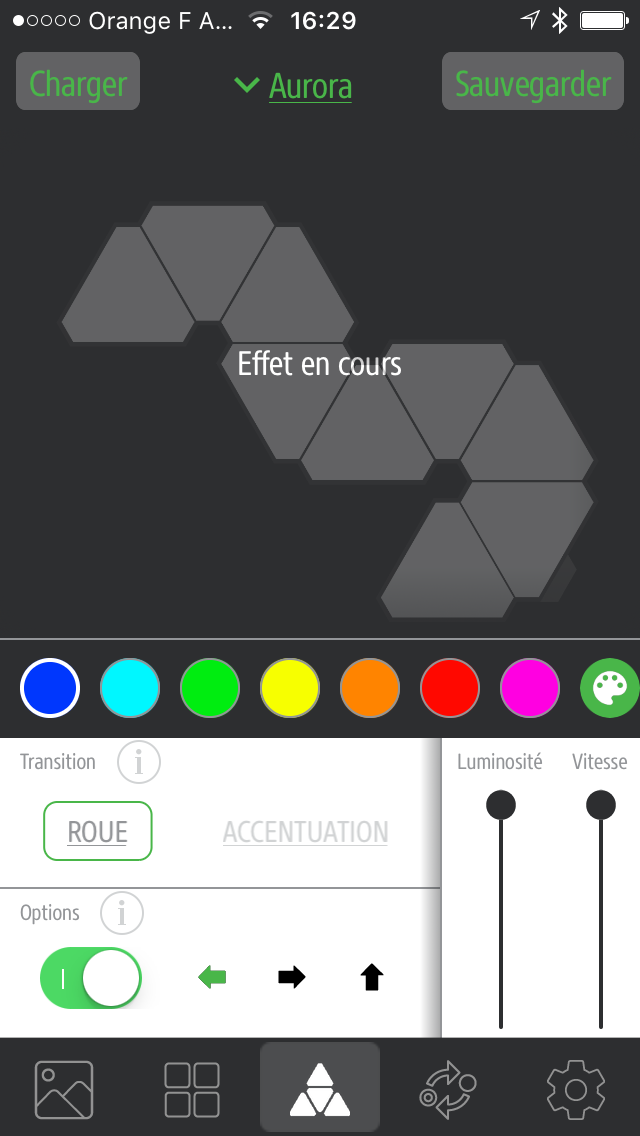Viewport: 640px width, 1136px height.
Task: Pick the orange color swatch
Action: coord(370,688)
